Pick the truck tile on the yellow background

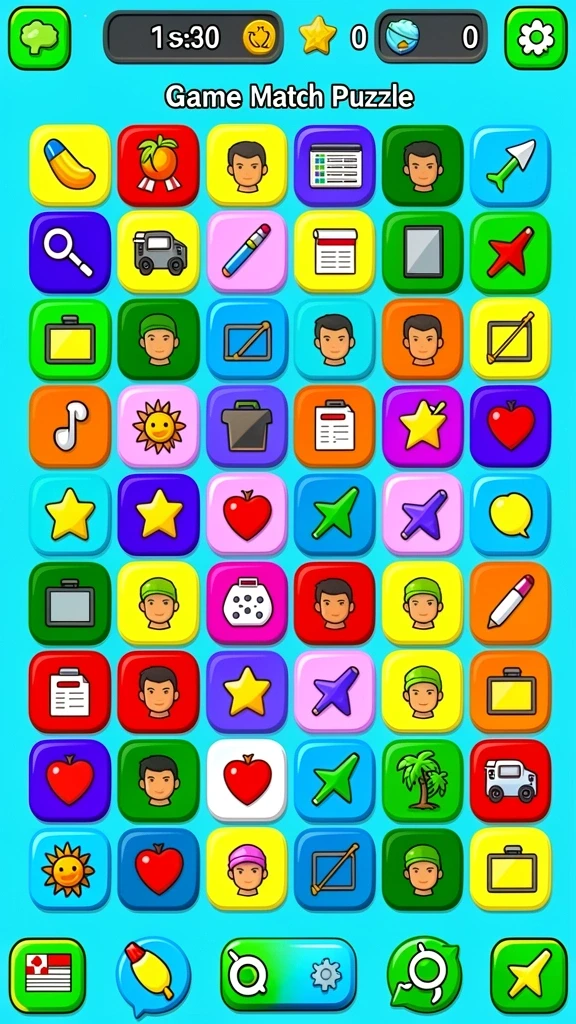click(158, 252)
